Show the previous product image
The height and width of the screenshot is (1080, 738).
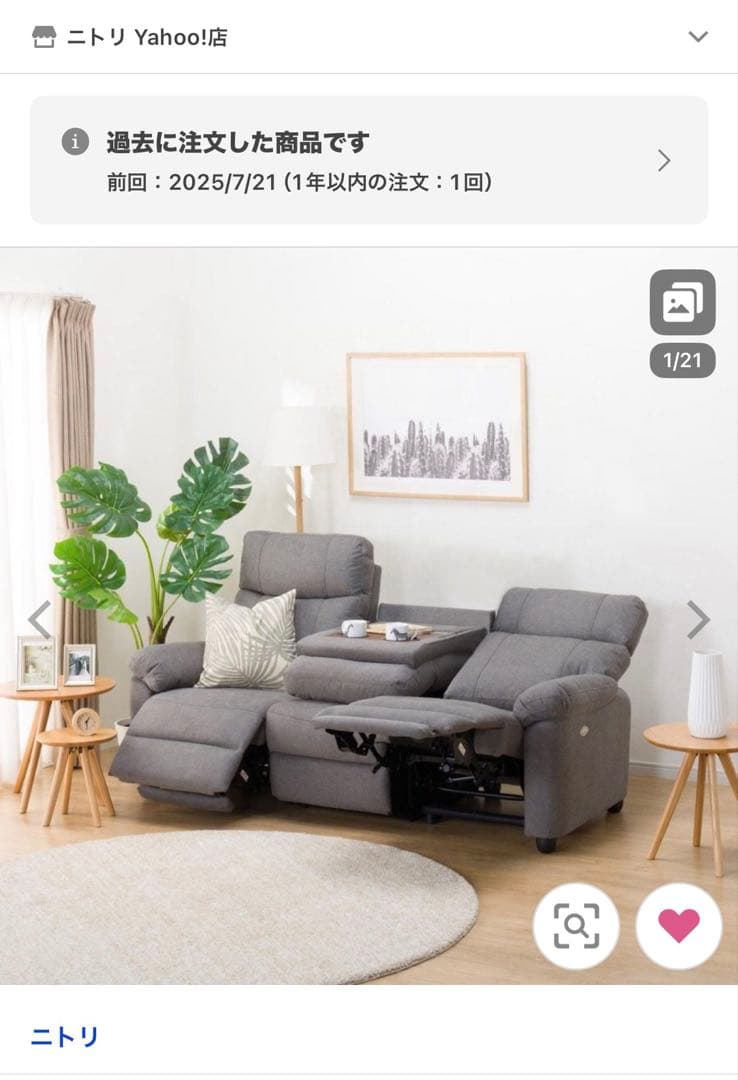pos(39,620)
